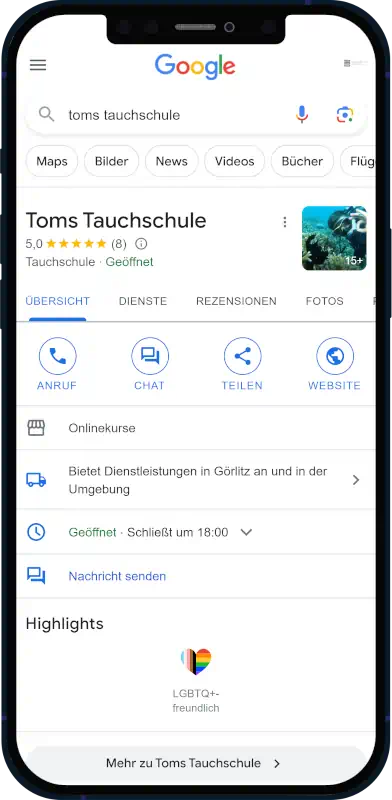
Task: Select the Maps filter chip
Action: coord(52,161)
